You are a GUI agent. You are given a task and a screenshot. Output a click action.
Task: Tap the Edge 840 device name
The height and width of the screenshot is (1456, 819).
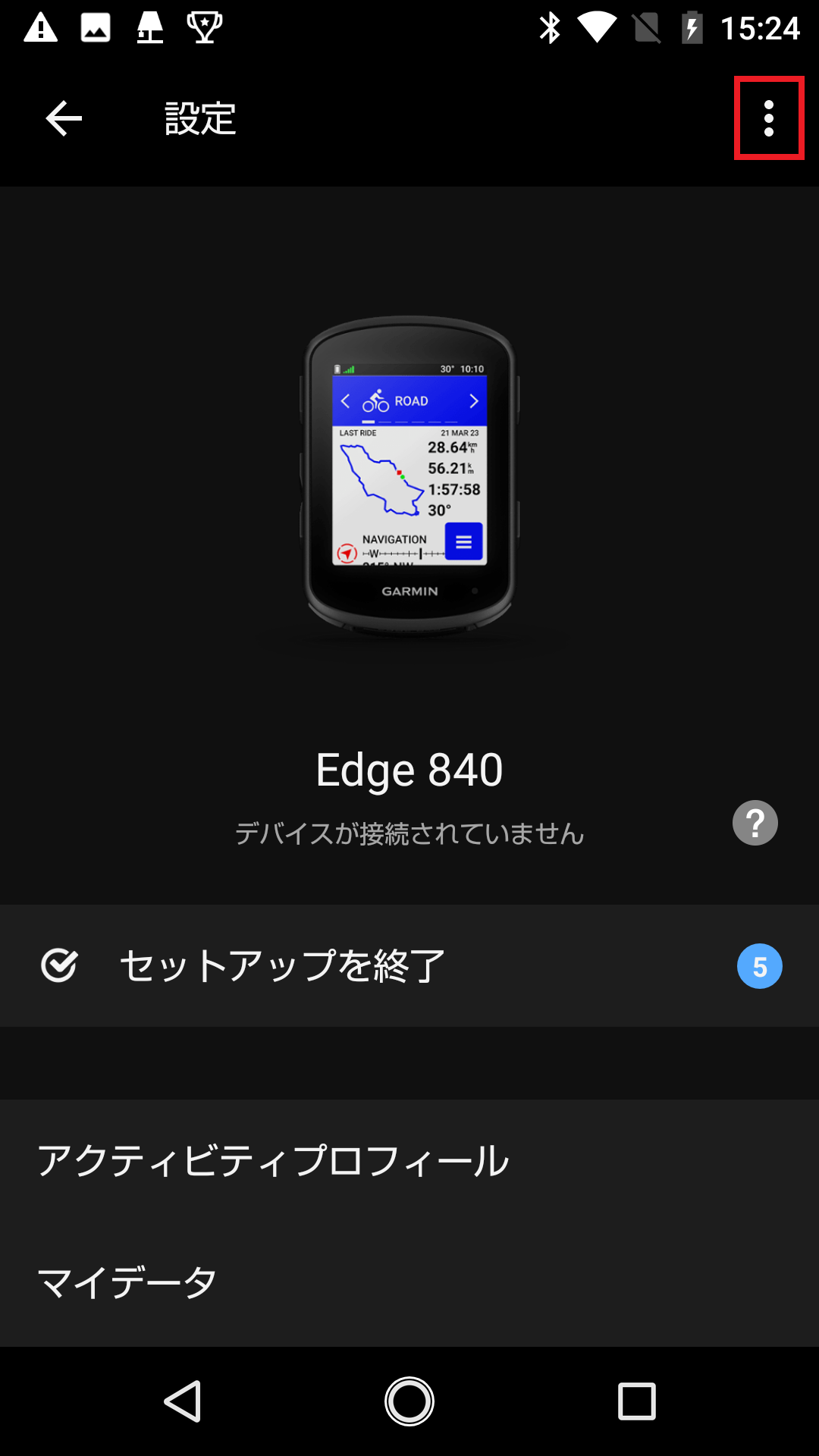coord(409,770)
